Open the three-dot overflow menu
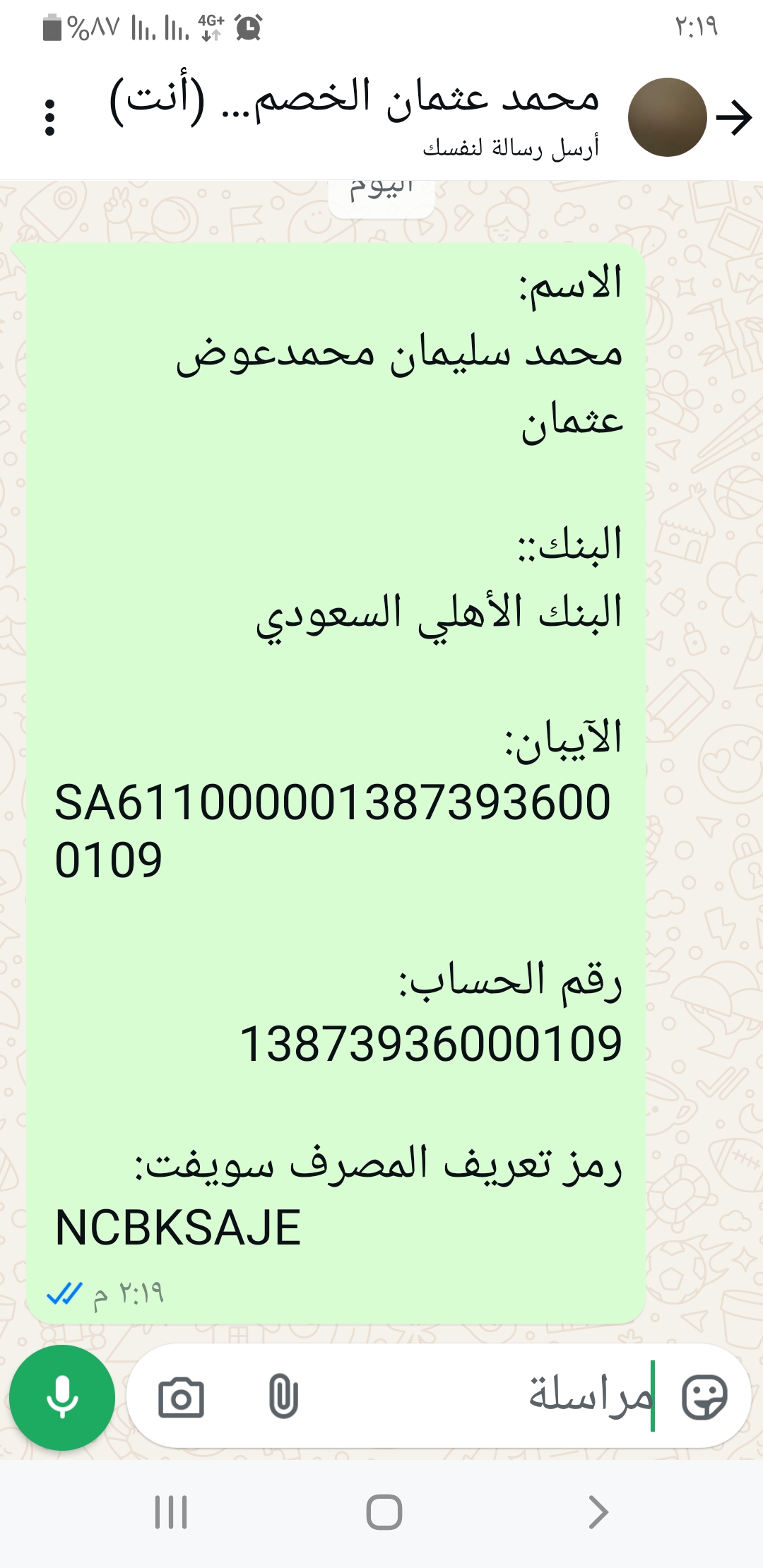 49,117
